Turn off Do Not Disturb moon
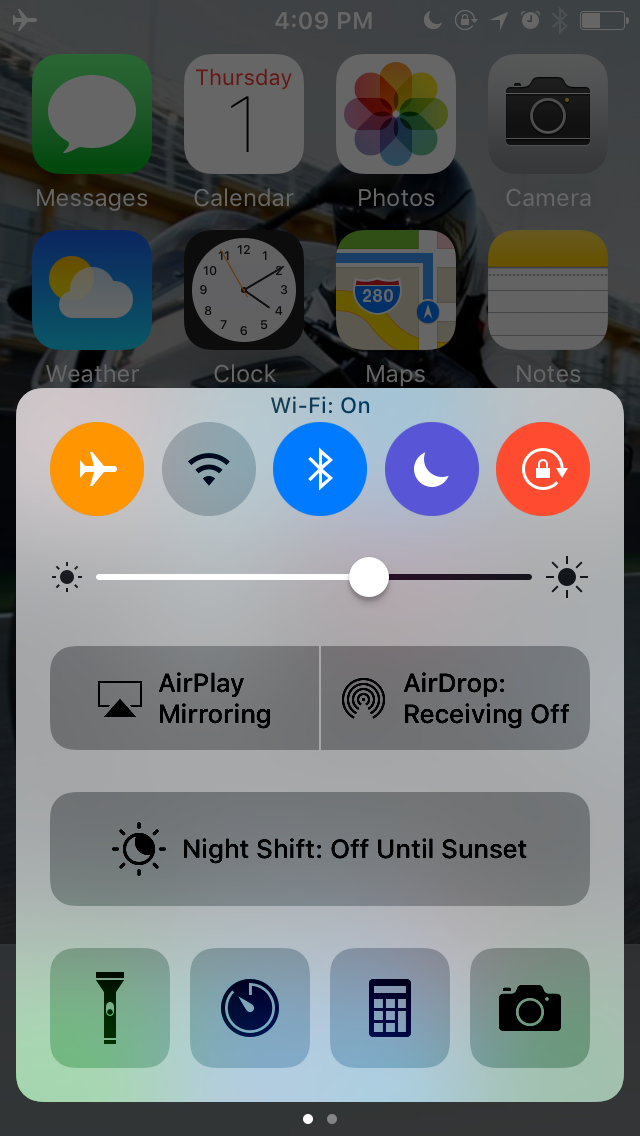 (x=432, y=469)
